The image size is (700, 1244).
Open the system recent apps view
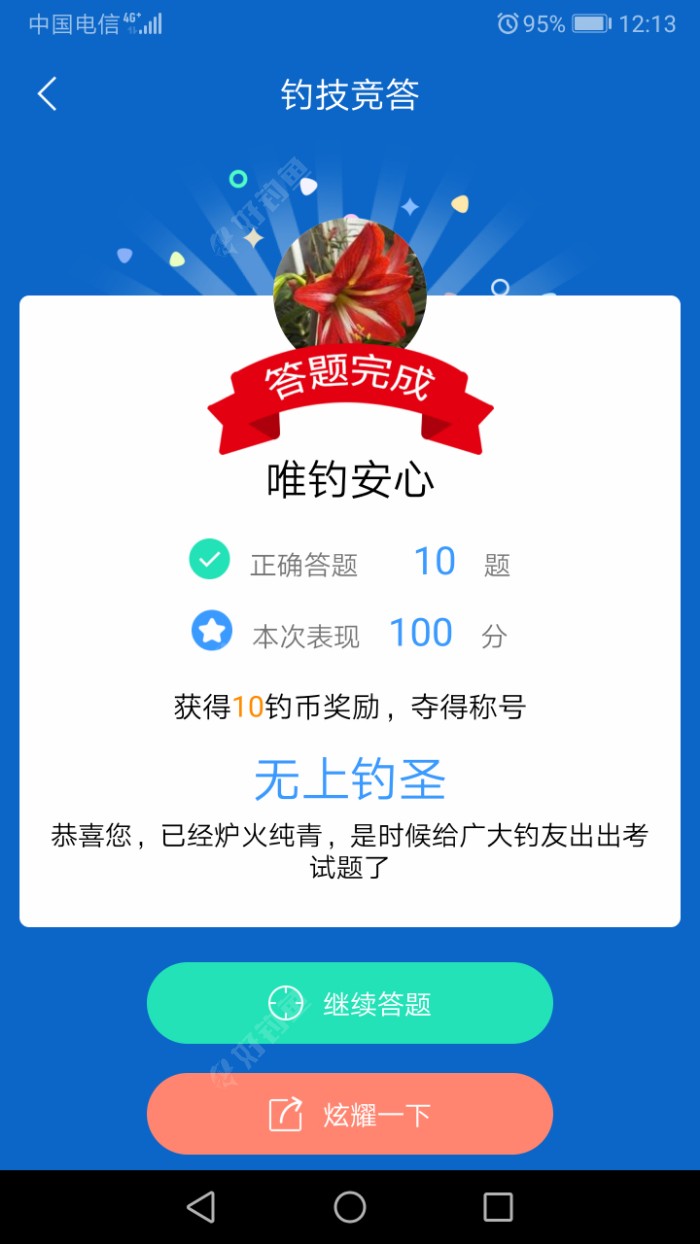click(497, 1207)
